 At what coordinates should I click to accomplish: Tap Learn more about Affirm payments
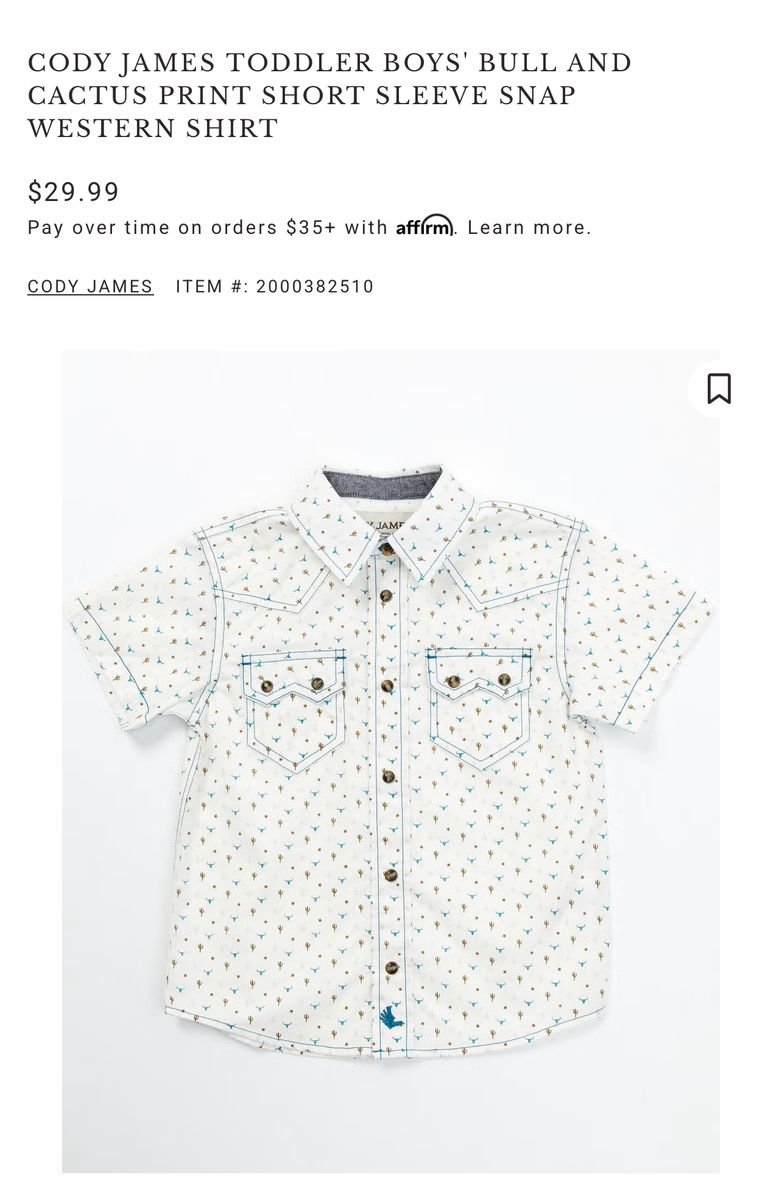(528, 227)
